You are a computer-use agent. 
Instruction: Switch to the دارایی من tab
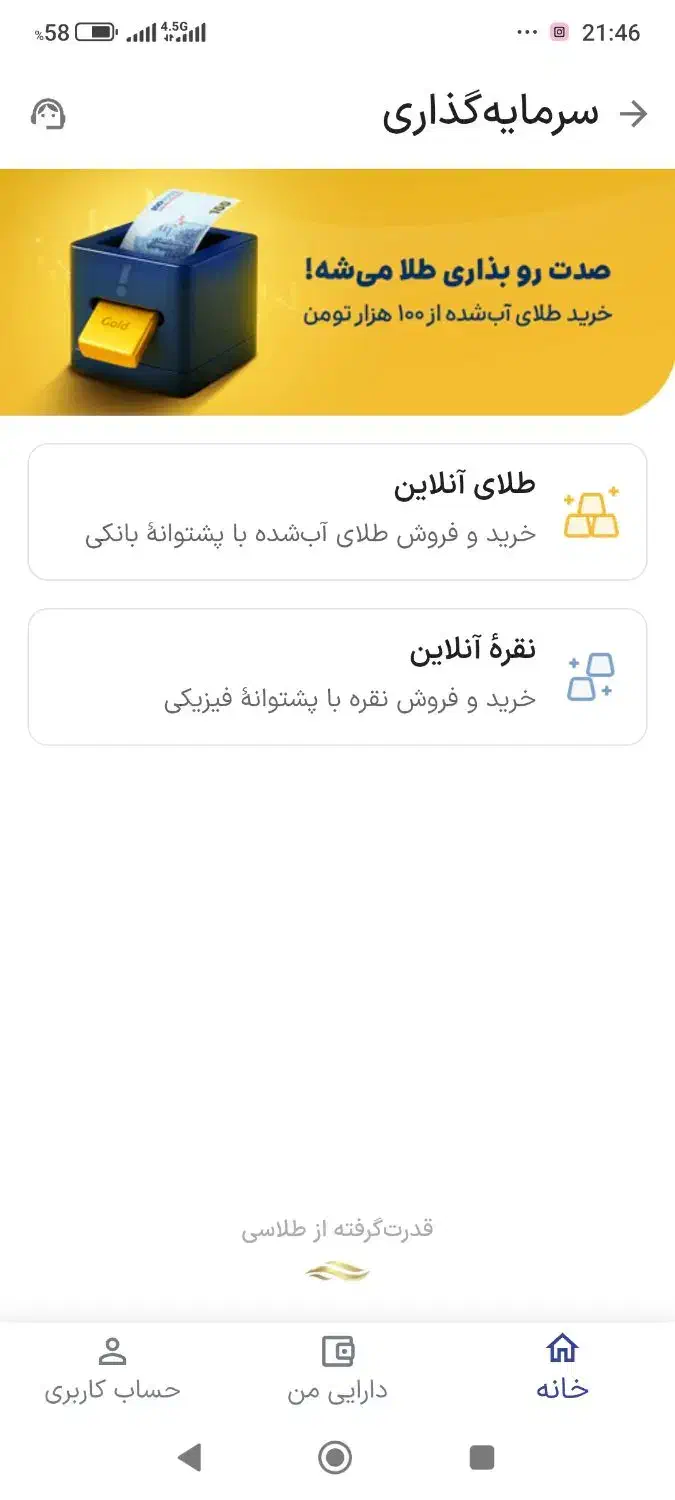click(x=337, y=1367)
